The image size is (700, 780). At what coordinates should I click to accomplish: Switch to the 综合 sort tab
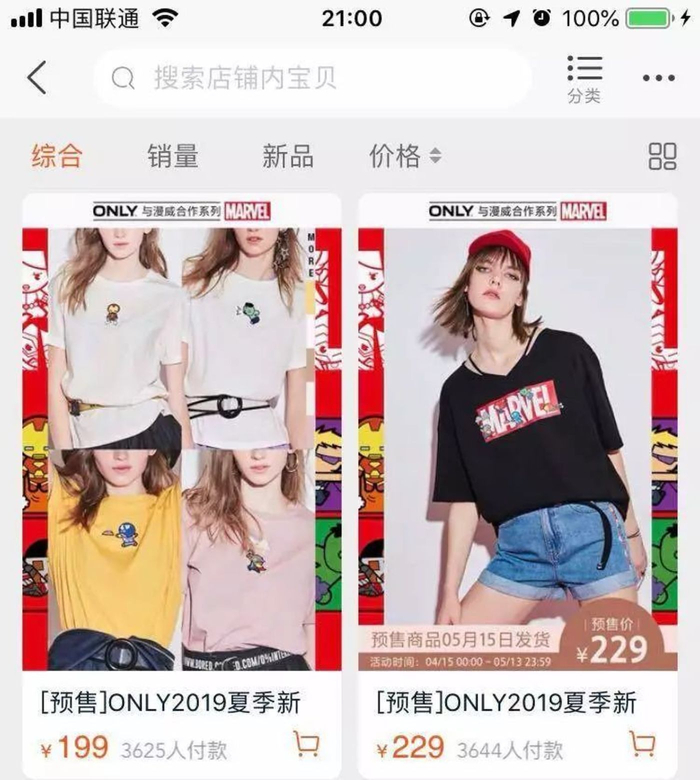(56, 156)
